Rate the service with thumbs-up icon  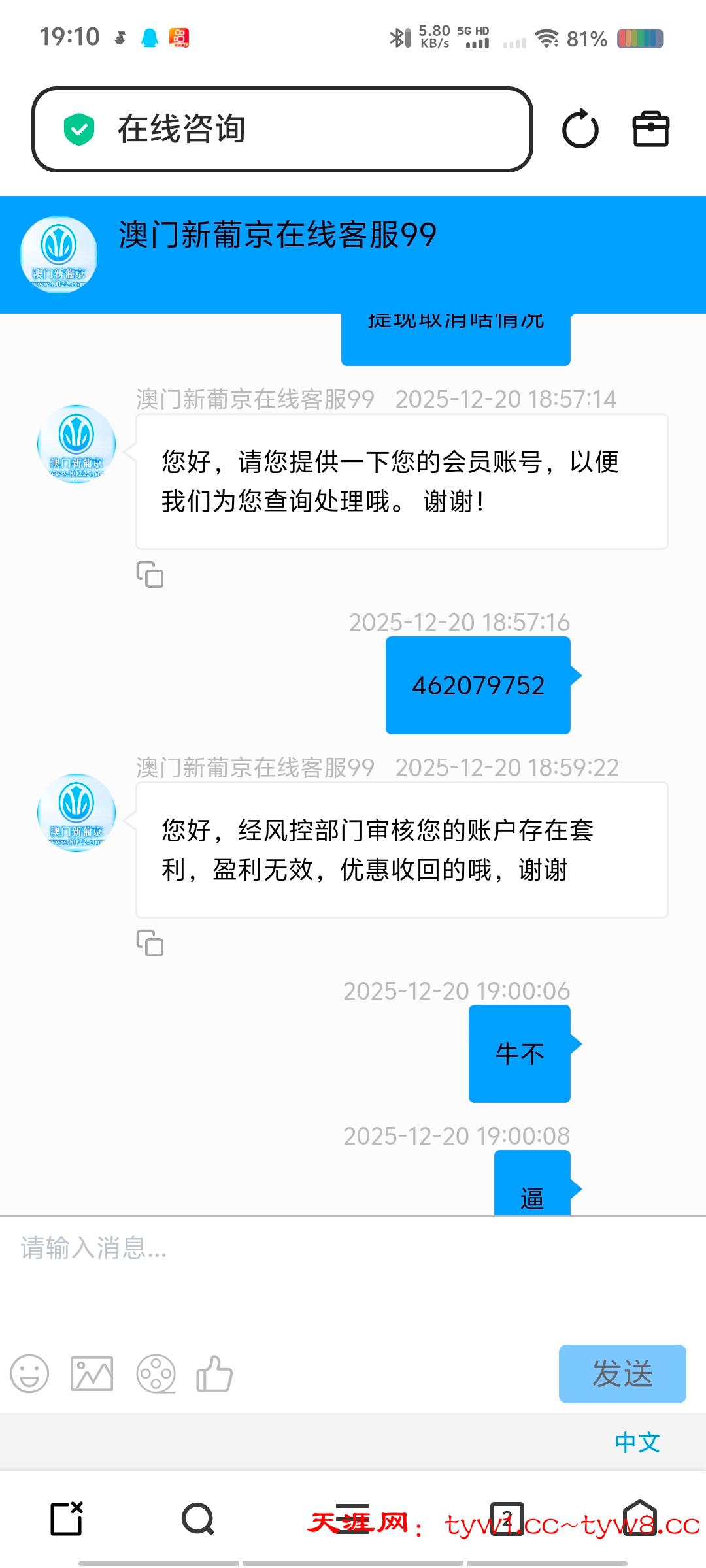pos(214,1373)
